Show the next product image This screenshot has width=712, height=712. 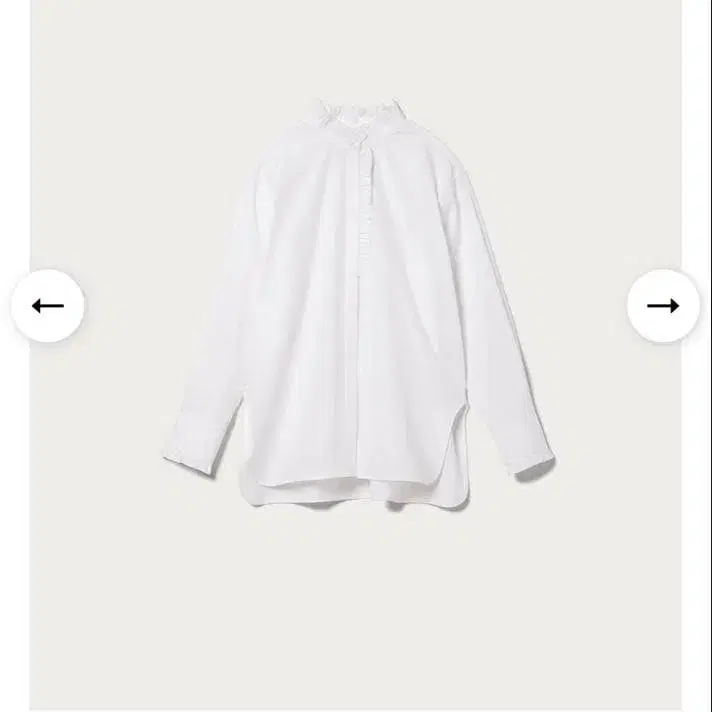point(663,306)
